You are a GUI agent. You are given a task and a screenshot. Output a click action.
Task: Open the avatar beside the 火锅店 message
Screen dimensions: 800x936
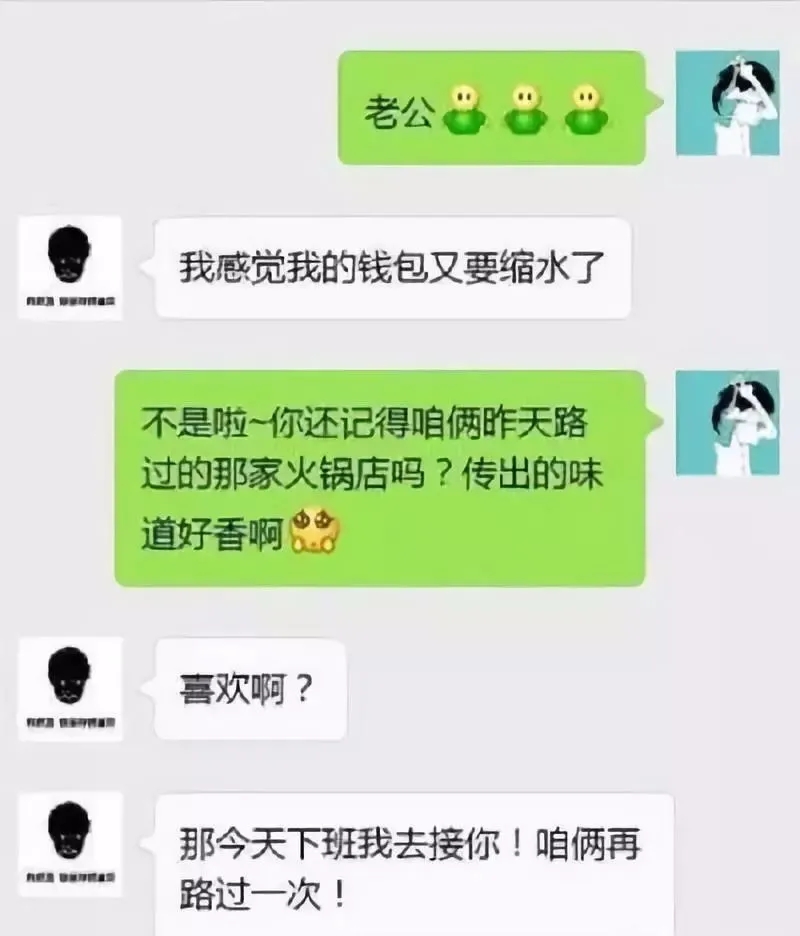tap(727, 423)
